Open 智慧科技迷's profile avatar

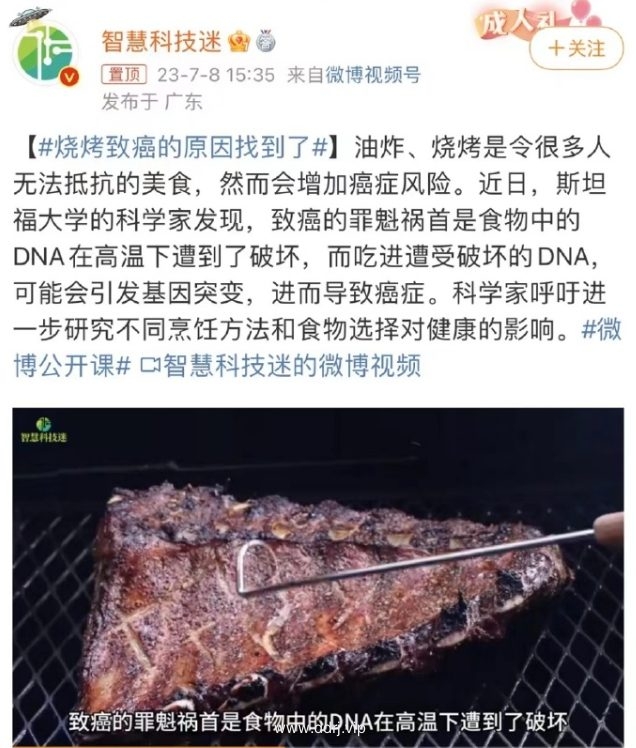[x=44, y=49]
